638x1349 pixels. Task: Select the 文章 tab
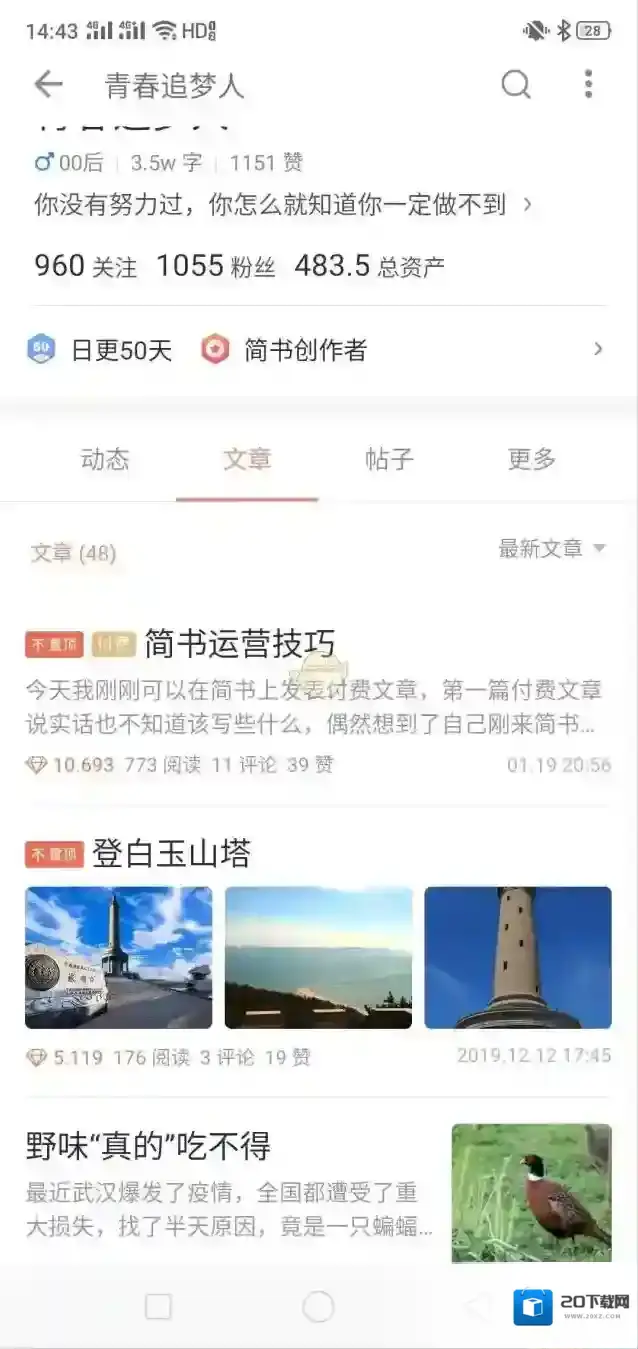(x=247, y=460)
